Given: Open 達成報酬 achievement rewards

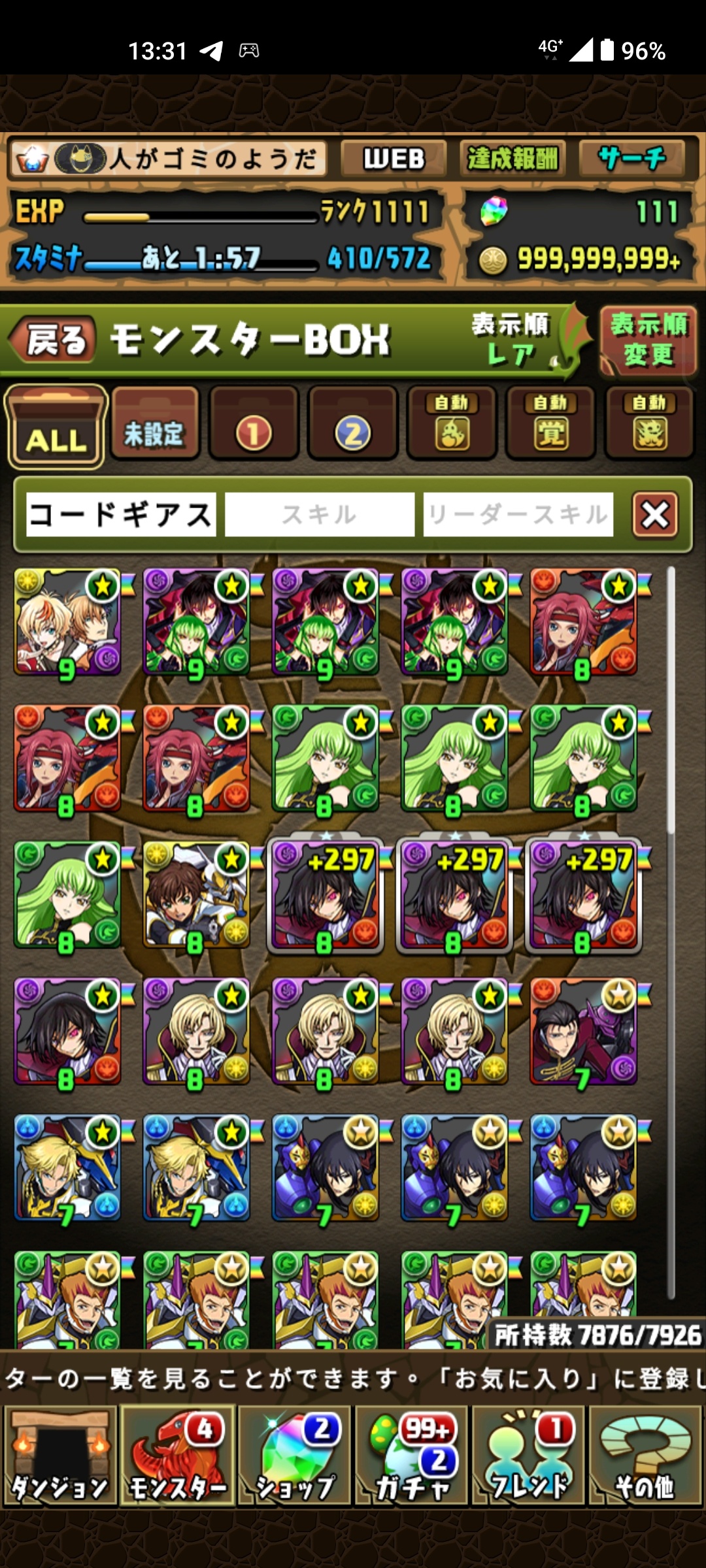Looking at the screenshot, I should tap(513, 159).
